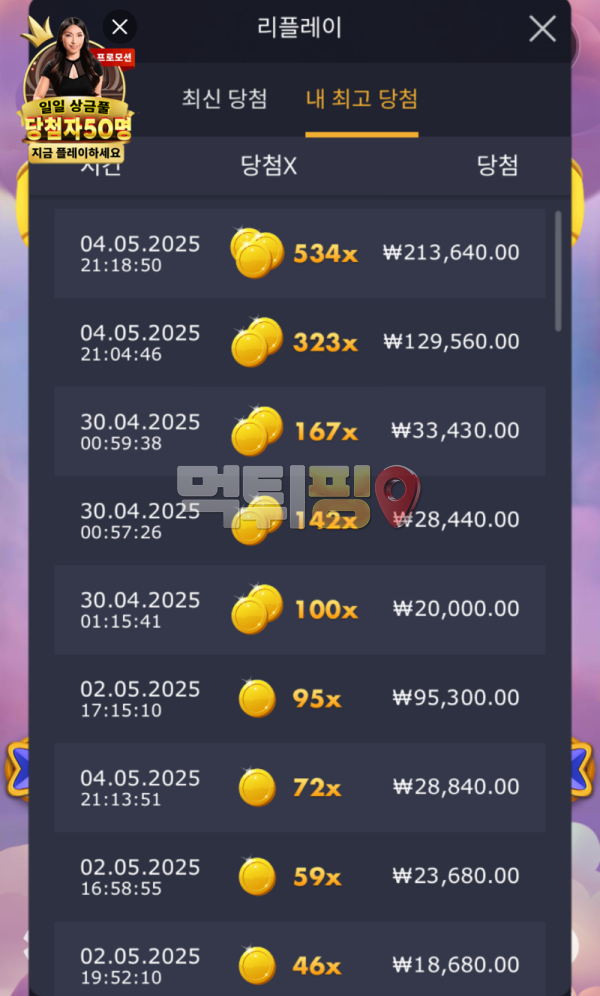Close the replay dialog with the X

tap(542, 29)
